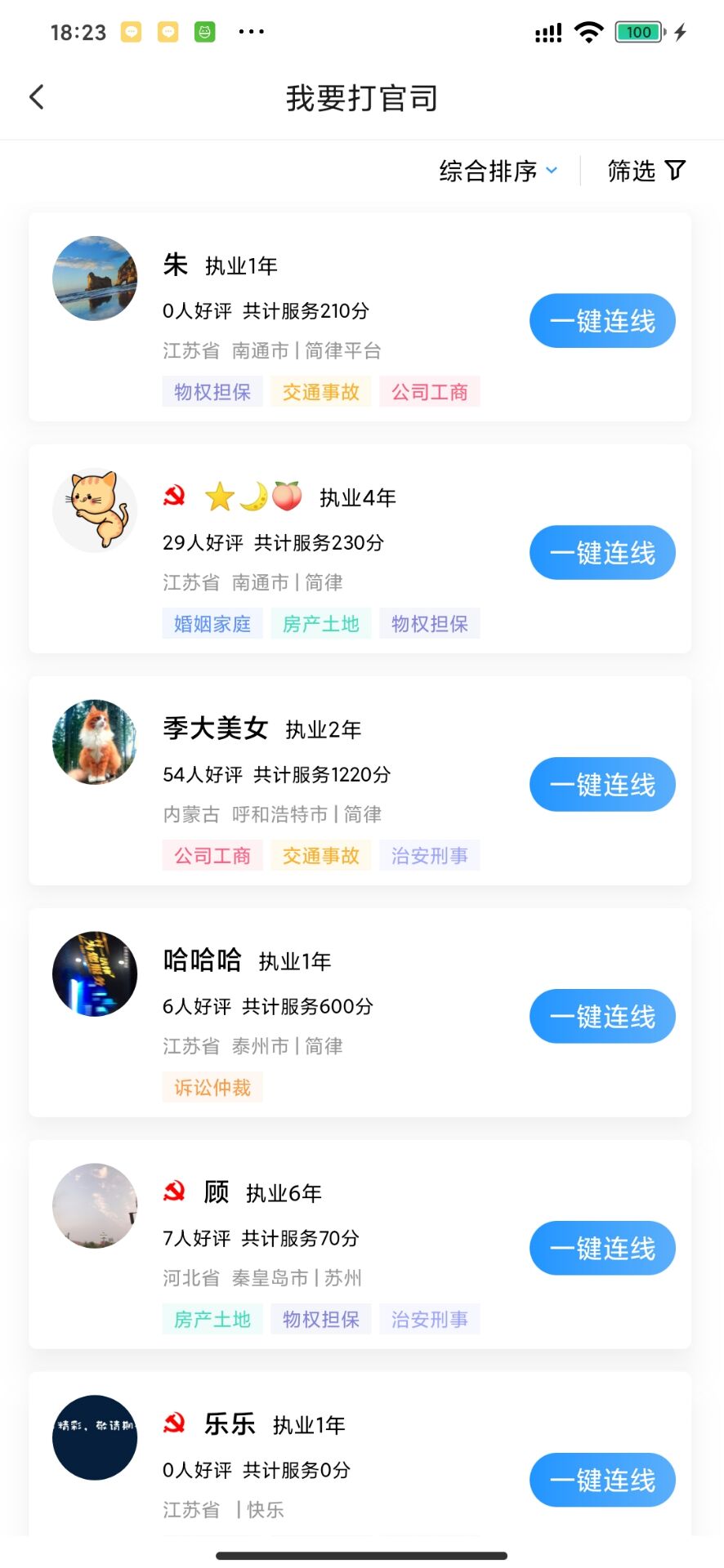Tap the battery indicator showing 100
Image resolution: width=724 pixels, height=1568 pixels.
tap(638, 31)
